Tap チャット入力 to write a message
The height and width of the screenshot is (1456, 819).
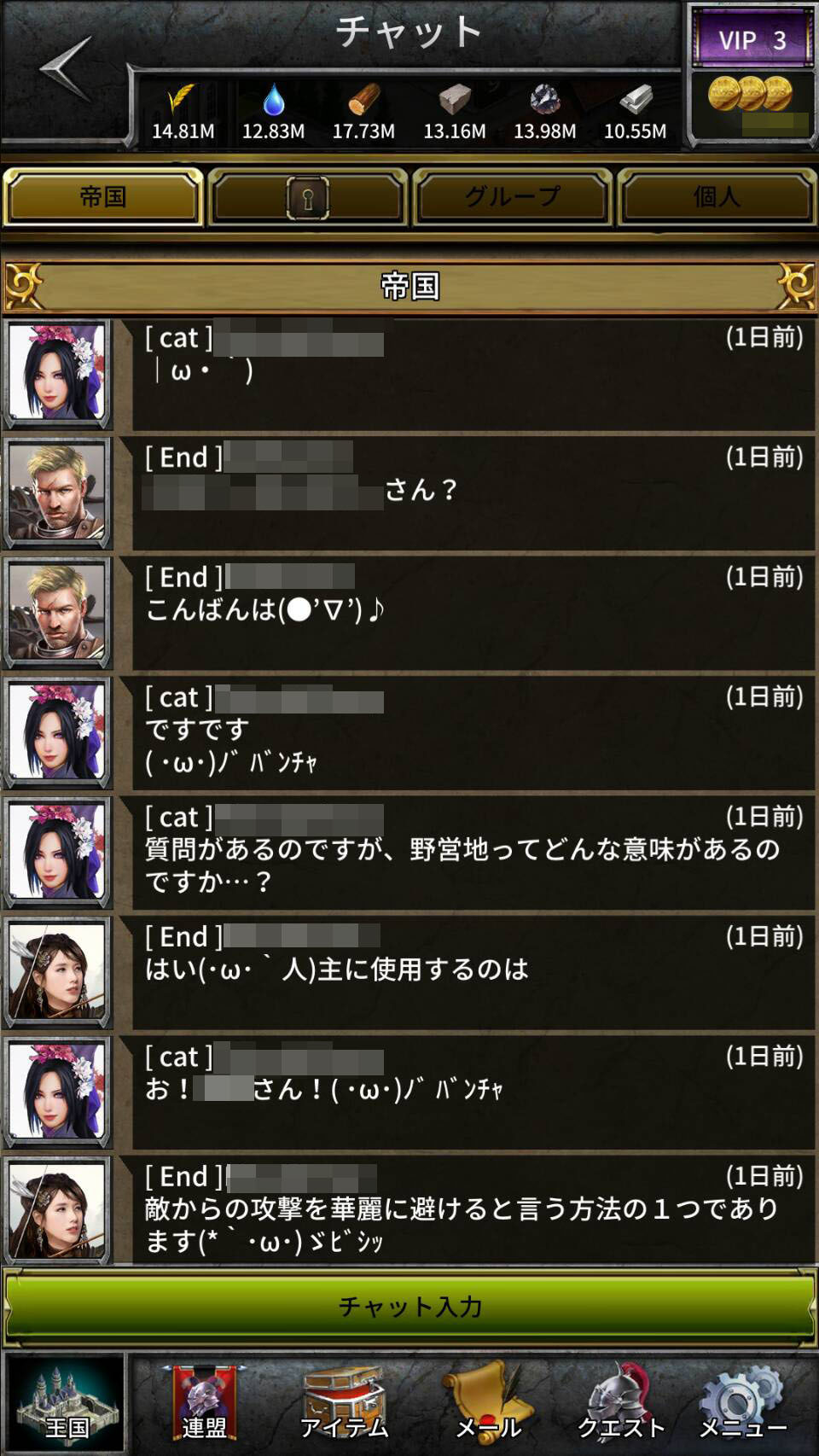click(x=409, y=1306)
